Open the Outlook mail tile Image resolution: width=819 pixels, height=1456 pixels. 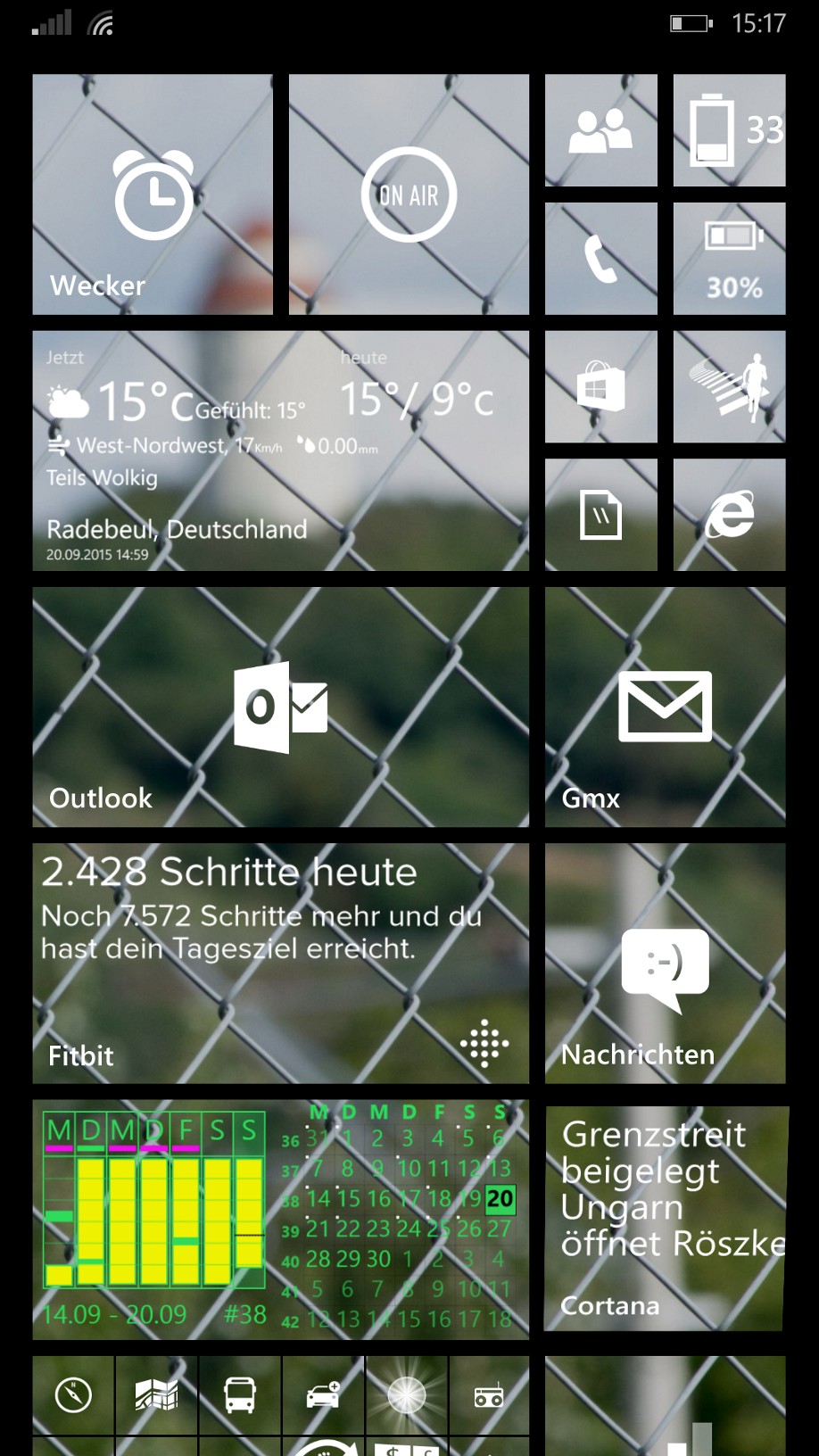point(280,707)
